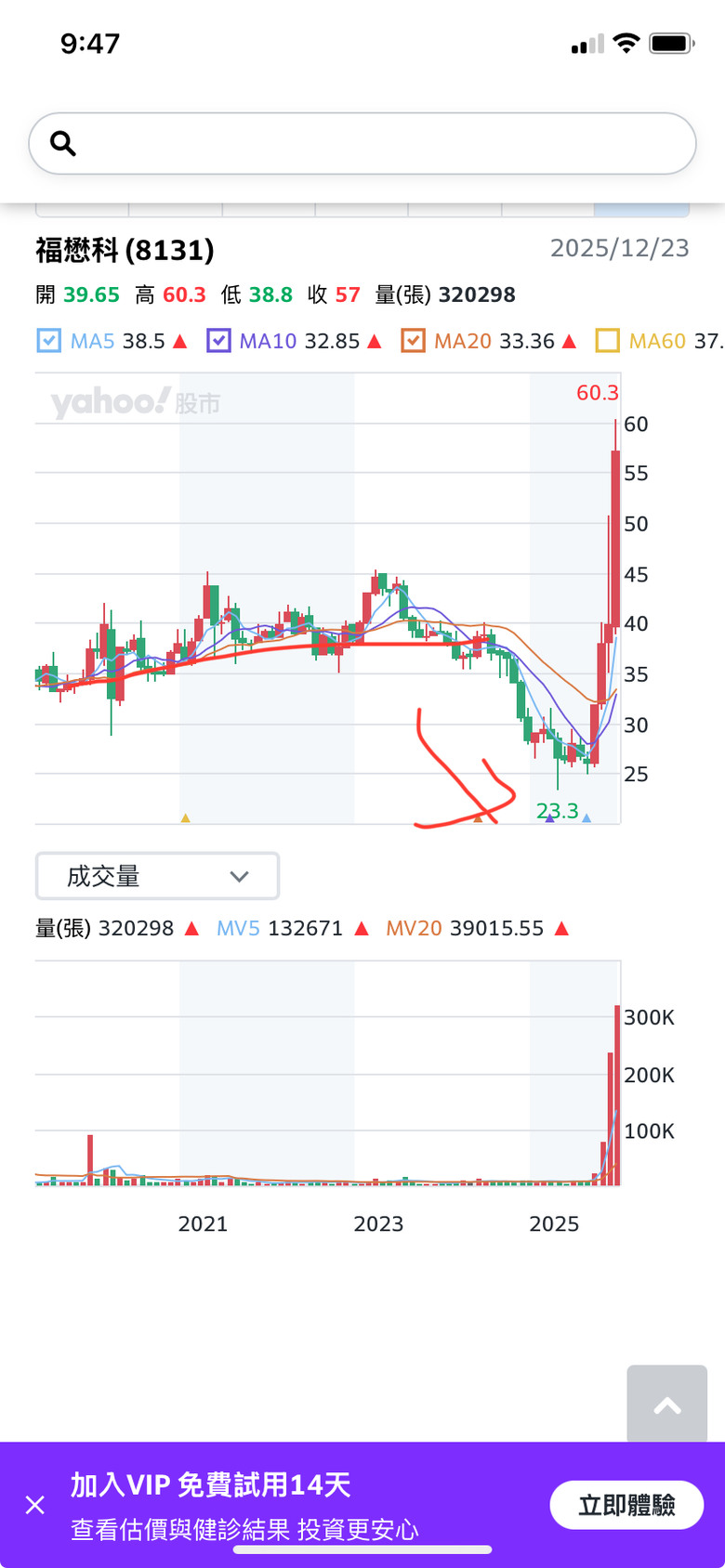The width and height of the screenshot is (725, 1568).
Task: Expand the 成交量 indicator dropdown
Action: [157, 876]
